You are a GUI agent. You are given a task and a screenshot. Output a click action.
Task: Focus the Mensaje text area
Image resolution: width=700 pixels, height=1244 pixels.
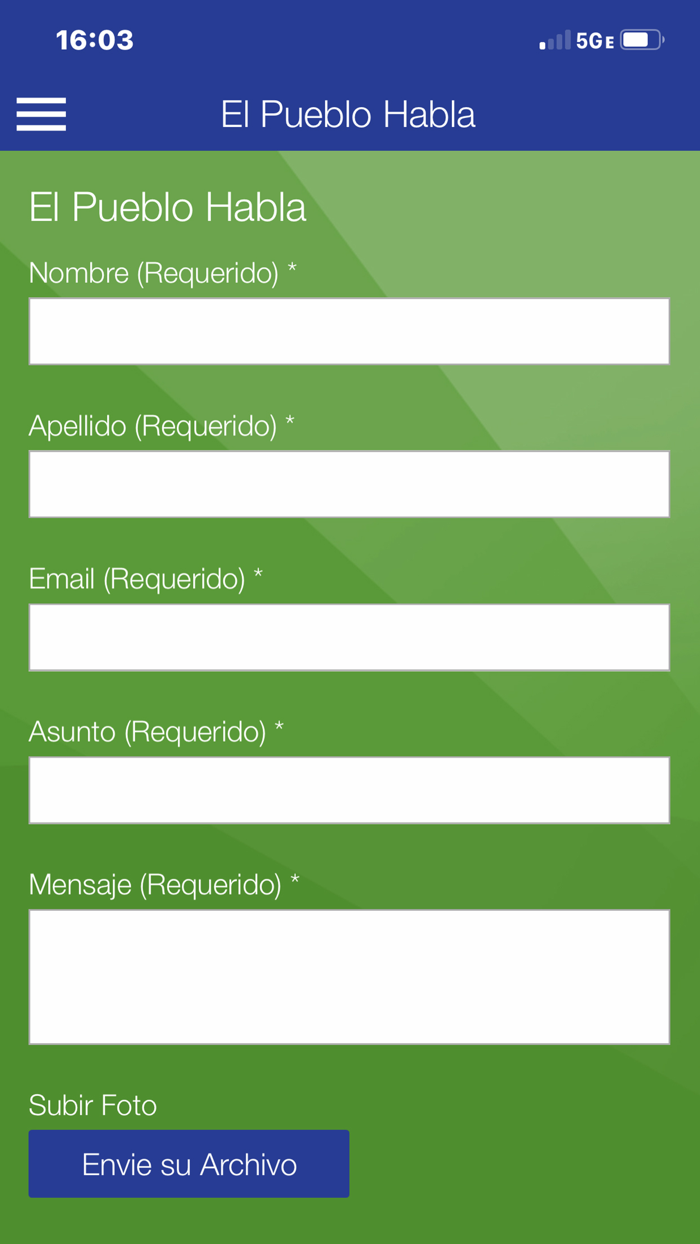click(x=349, y=976)
